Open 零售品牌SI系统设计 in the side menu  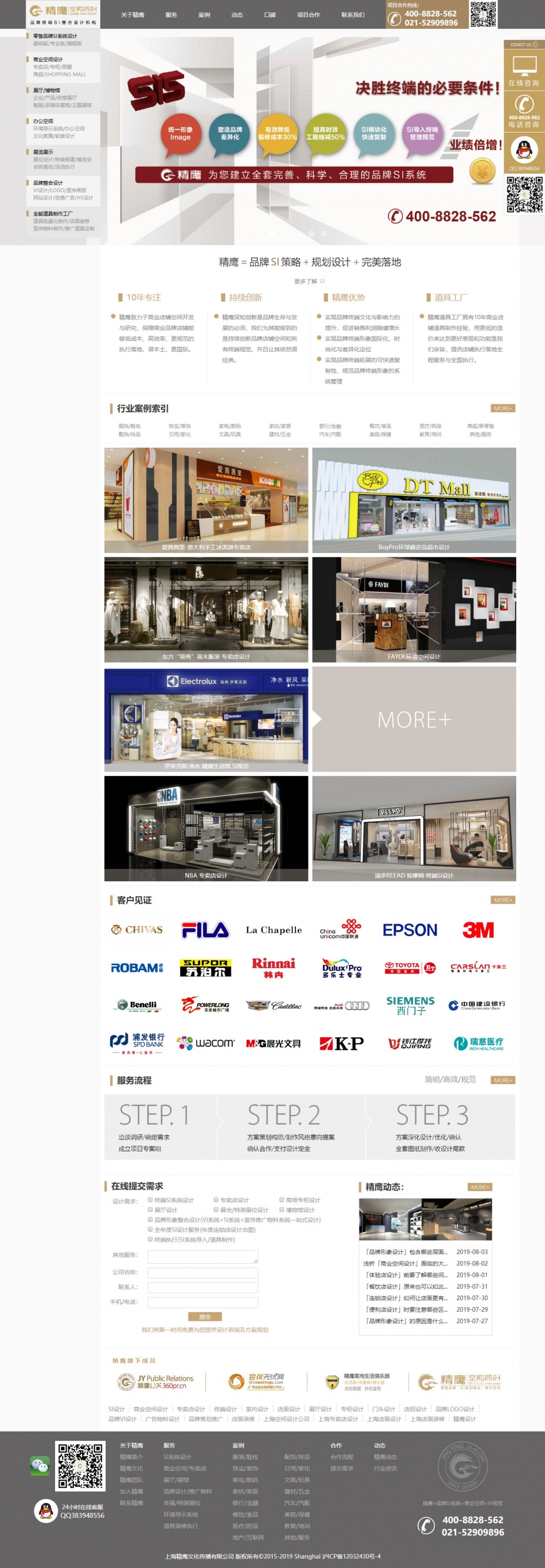coord(55,36)
